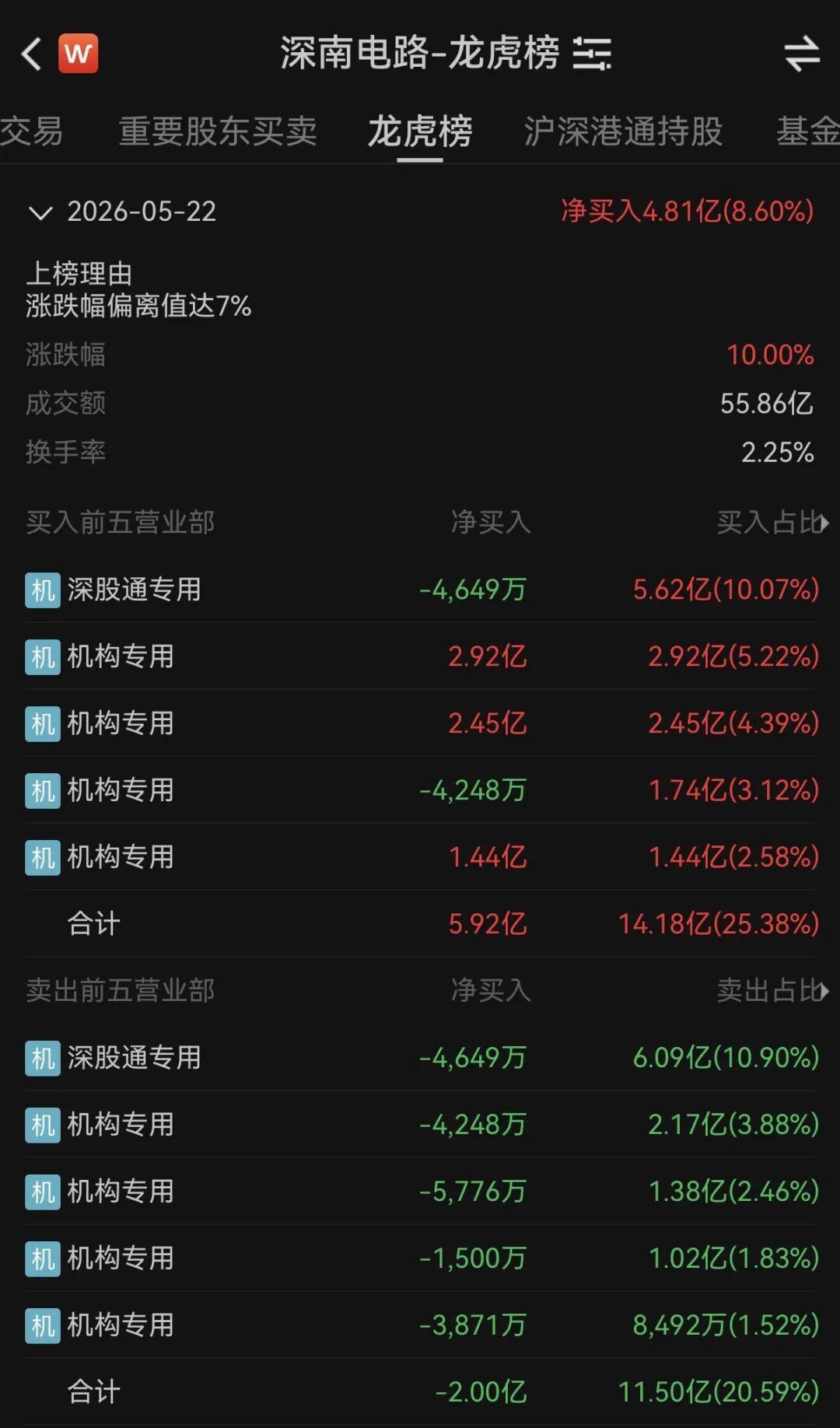
Task: Tap the switch arrows icon at top right
Action: (x=802, y=54)
